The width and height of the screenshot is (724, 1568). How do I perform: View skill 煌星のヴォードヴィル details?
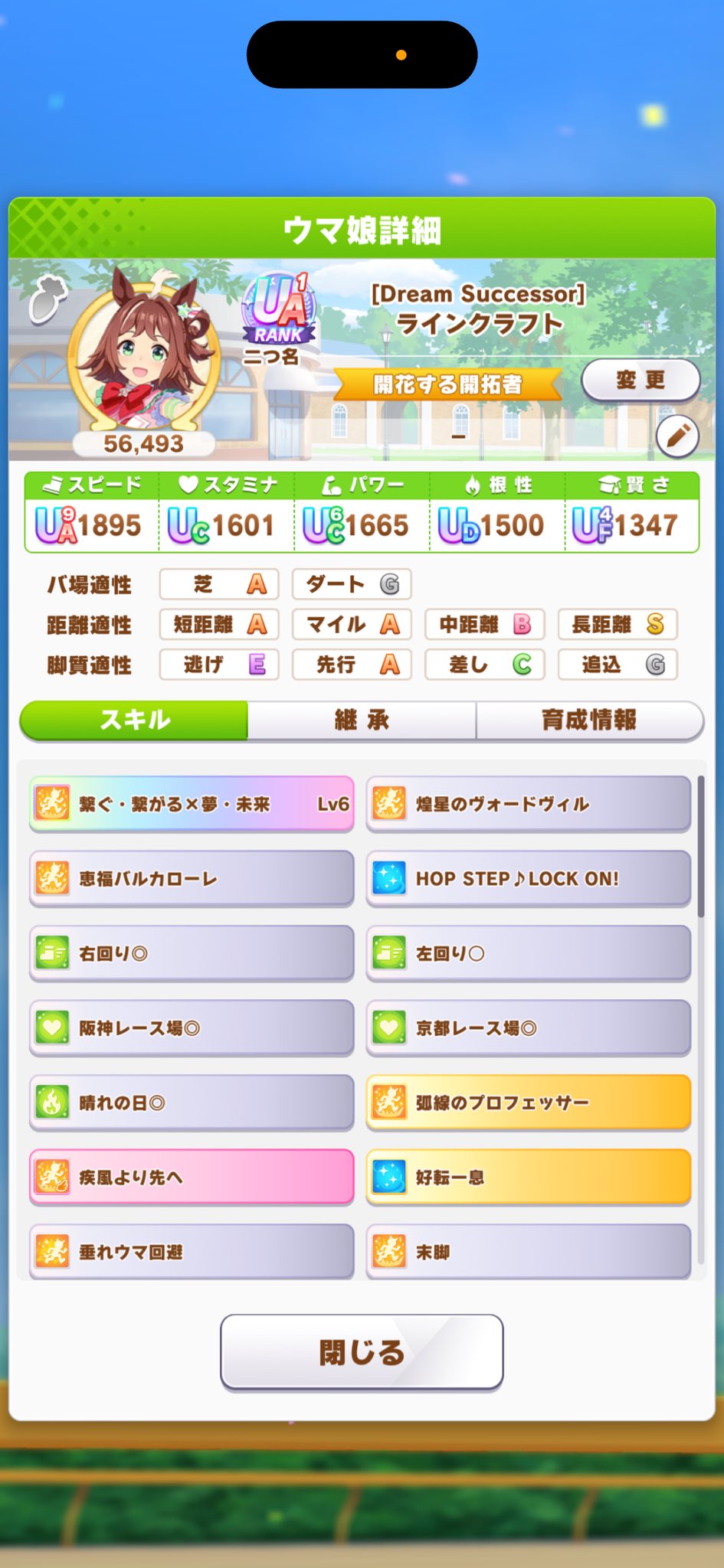point(529,804)
